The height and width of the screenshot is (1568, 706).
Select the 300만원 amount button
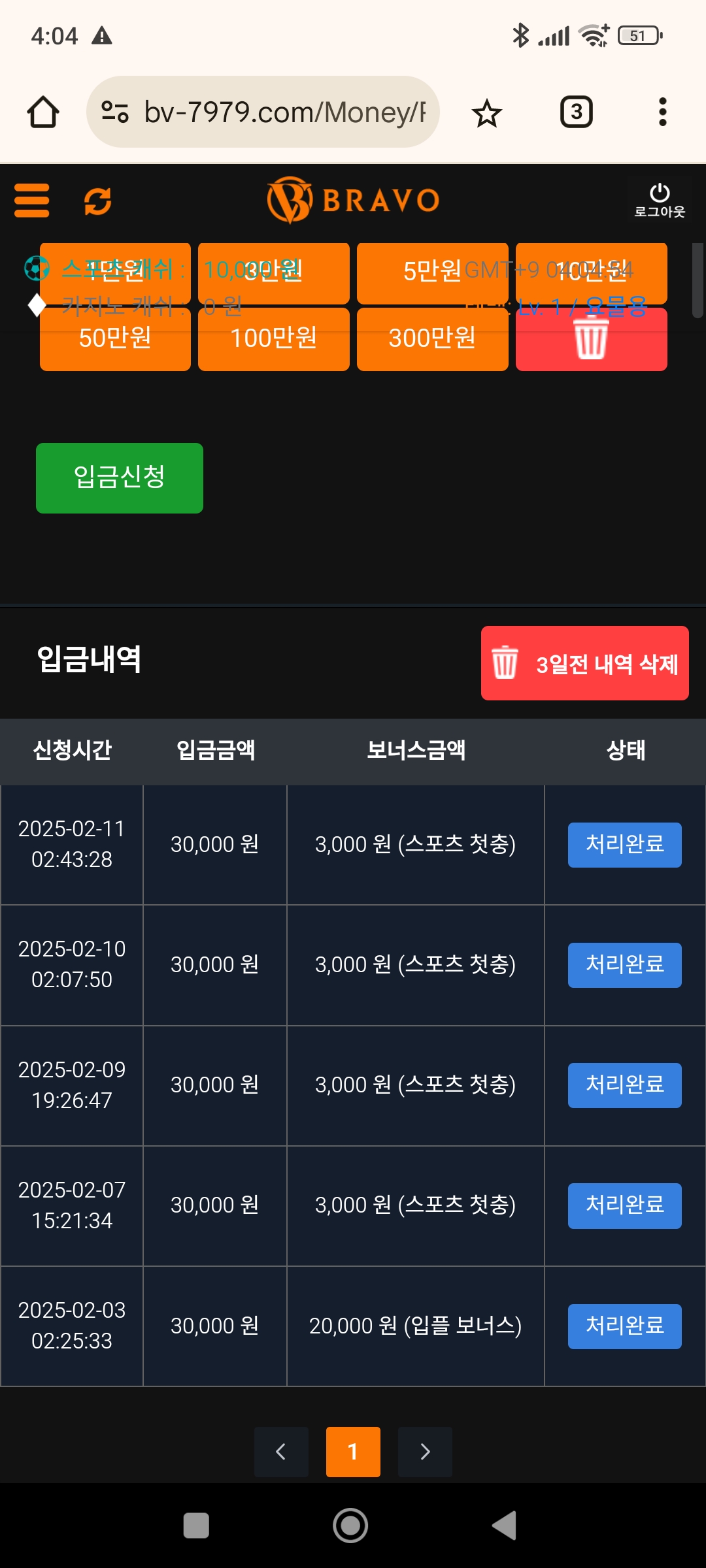tap(433, 338)
